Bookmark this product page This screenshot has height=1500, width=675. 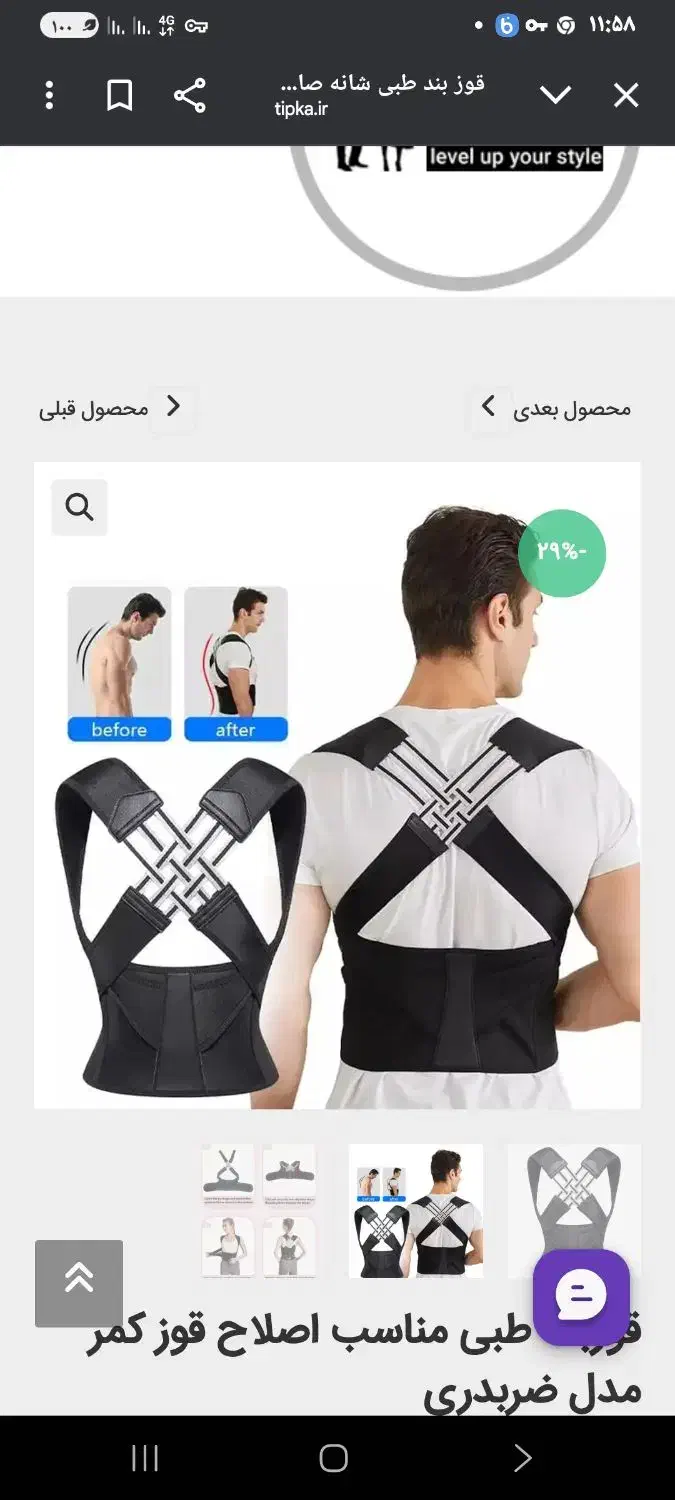point(120,96)
